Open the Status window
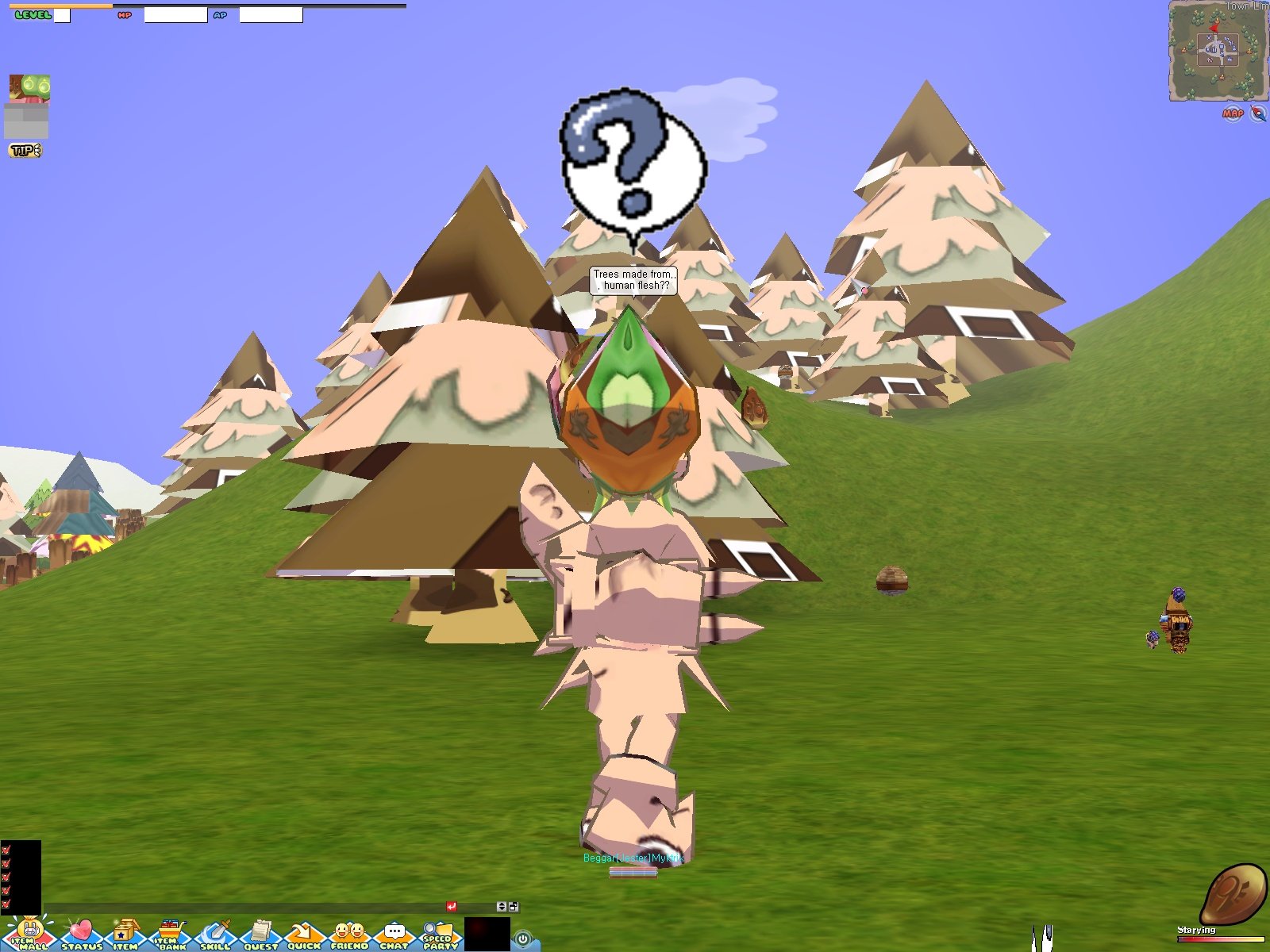 coord(81,935)
